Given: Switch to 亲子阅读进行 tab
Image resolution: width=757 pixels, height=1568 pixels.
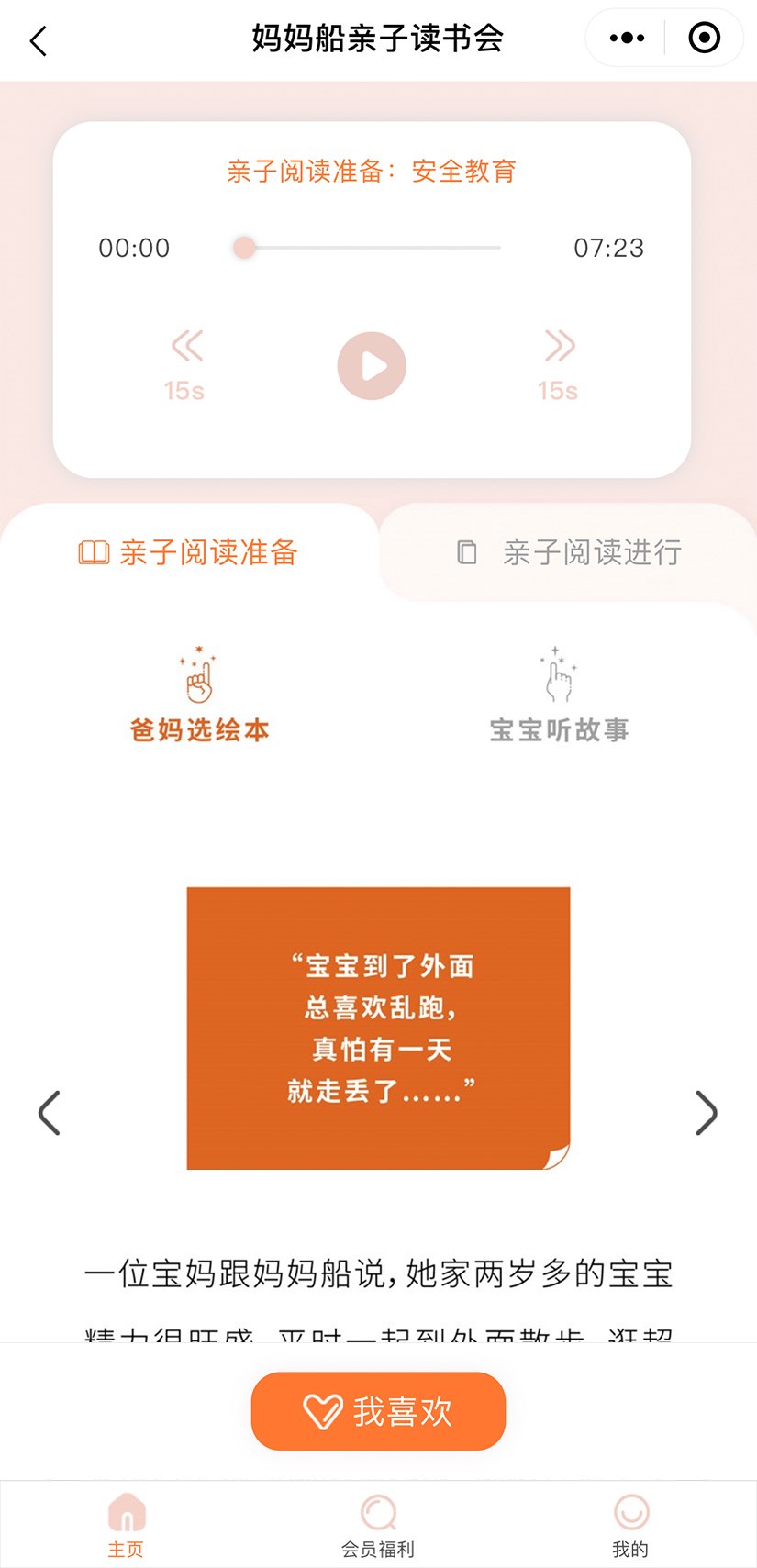Looking at the screenshot, I should pyautogui.click(x=570, y=552).
